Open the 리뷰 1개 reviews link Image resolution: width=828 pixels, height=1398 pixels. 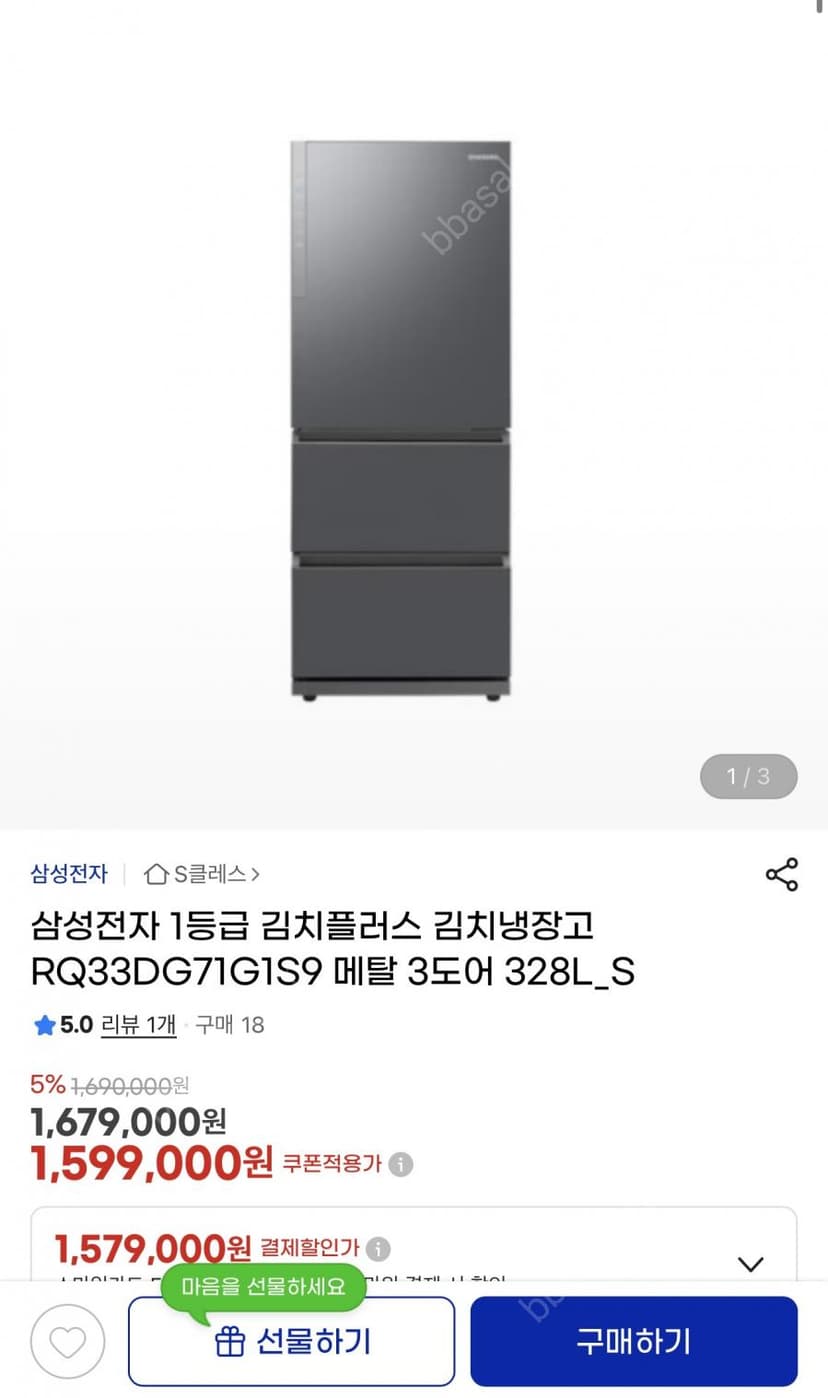tap(139, 1025)
